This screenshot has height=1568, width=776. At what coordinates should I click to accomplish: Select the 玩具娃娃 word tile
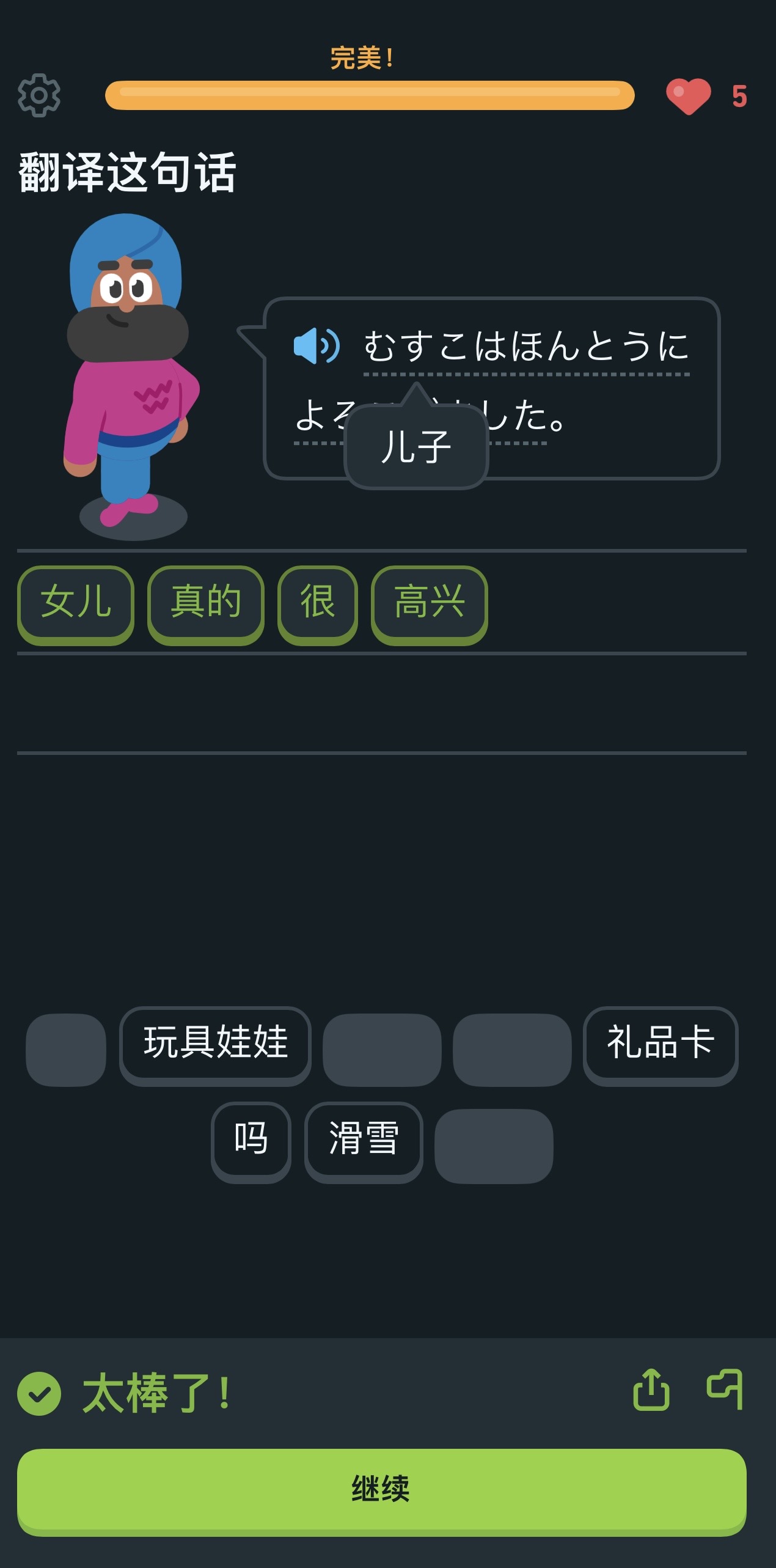pyautogui.click(x=215, y=1045)
